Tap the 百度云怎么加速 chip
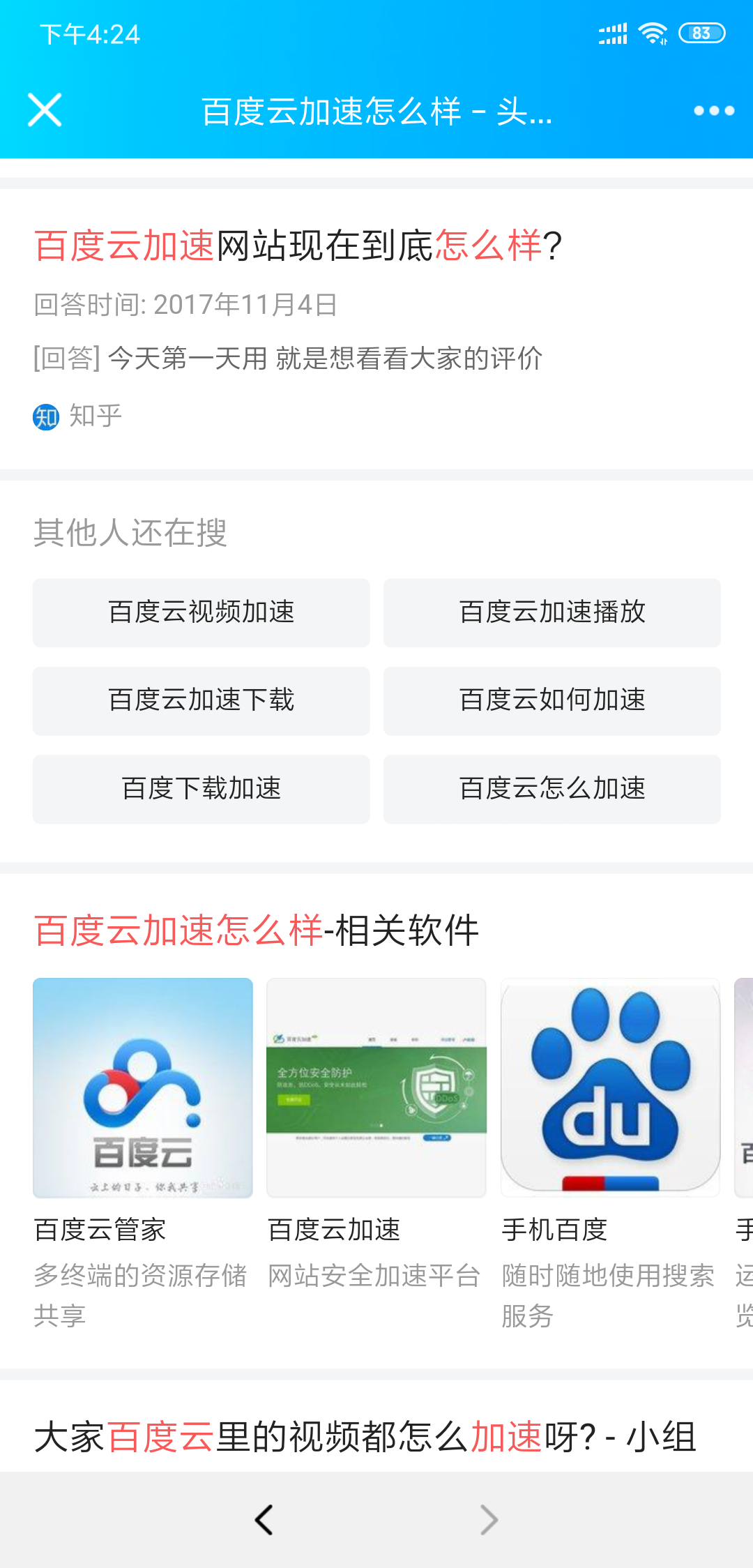 click(552, 789)
